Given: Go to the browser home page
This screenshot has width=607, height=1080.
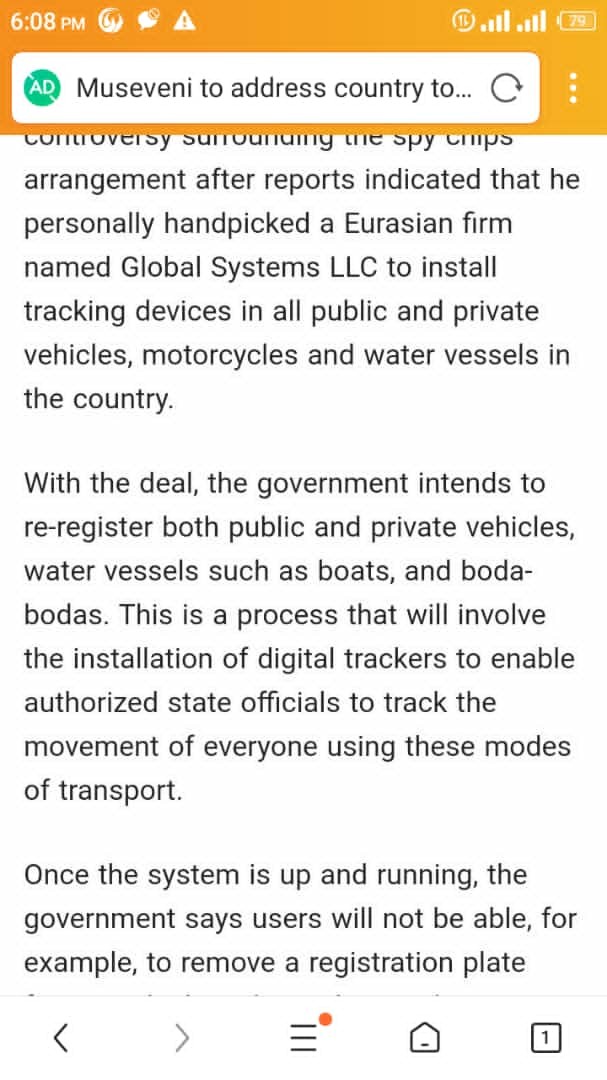Looking at the screenshot, I should pos(424,1038).
